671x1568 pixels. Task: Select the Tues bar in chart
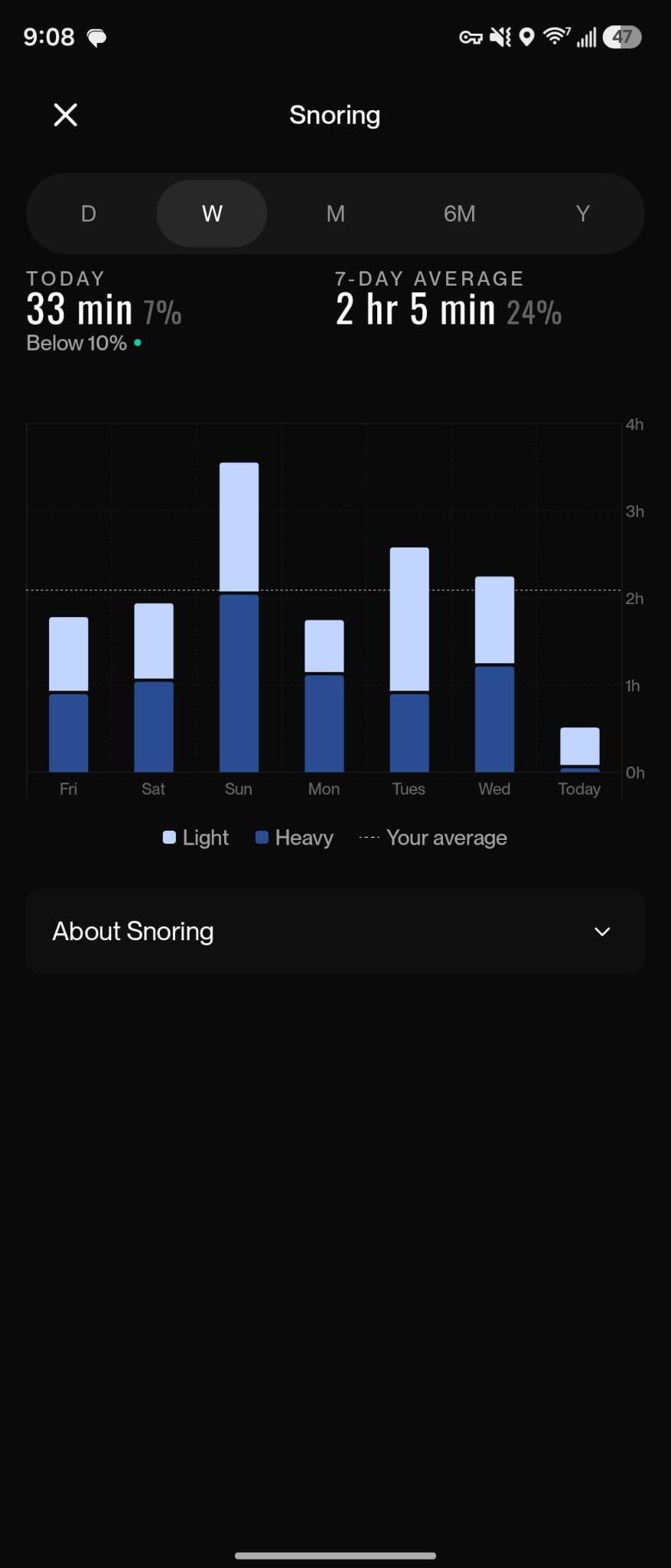pyautogui.click(x=409, y=659)
